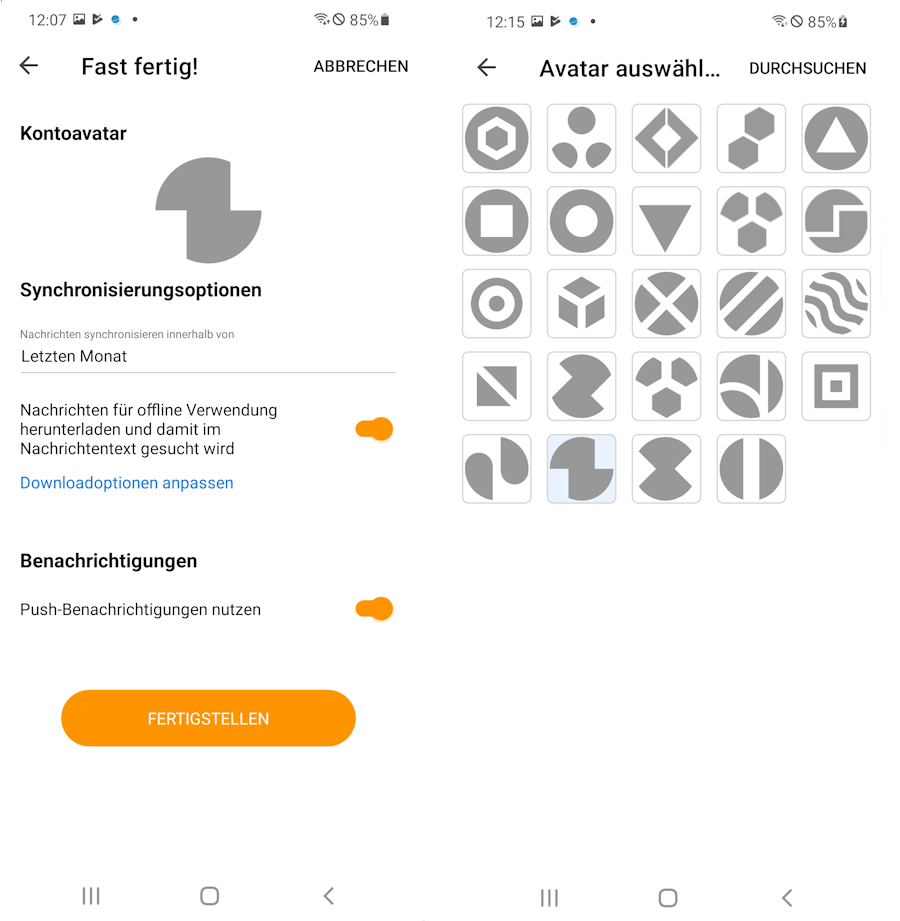Tap the Kontoavatar image to change it
The image size is (900, 921).
click(208, 210)
